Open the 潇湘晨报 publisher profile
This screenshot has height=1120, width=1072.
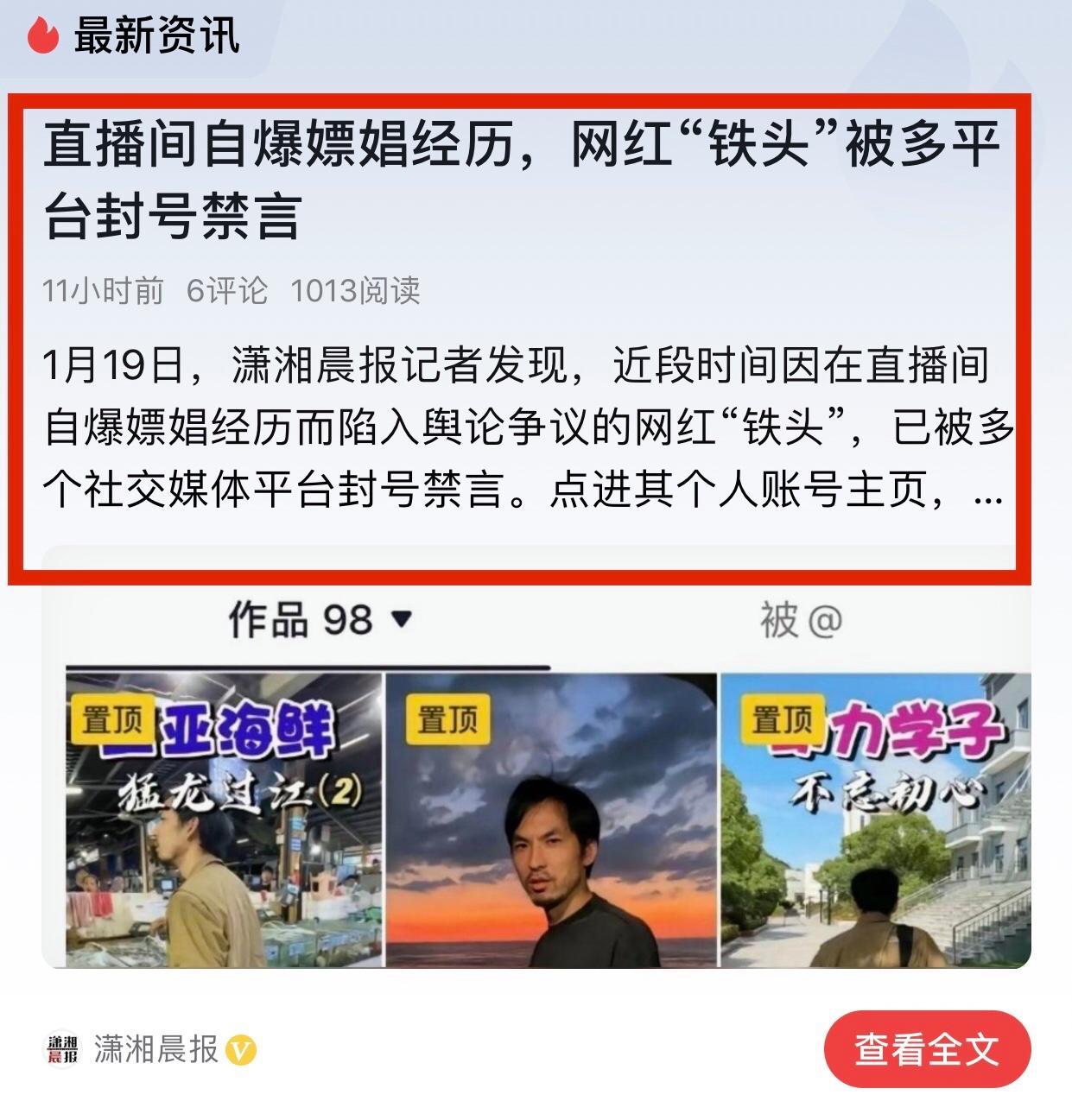pyautogui.click(x=154, y=1049)
